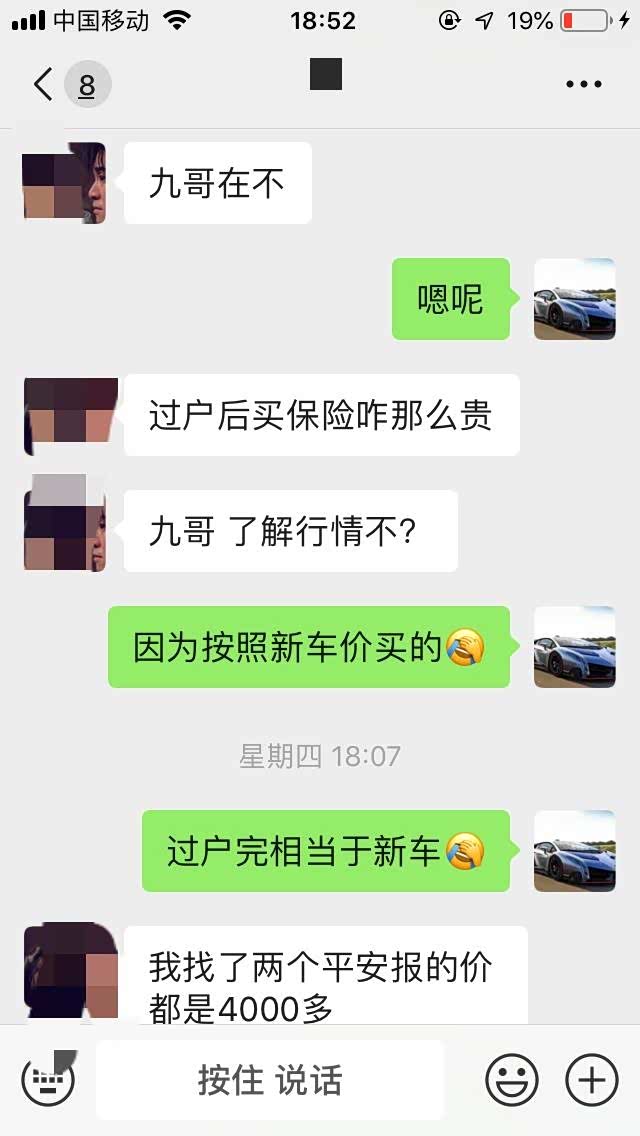
Task: Go back to the chat list
Action: (x=44, y=85)
